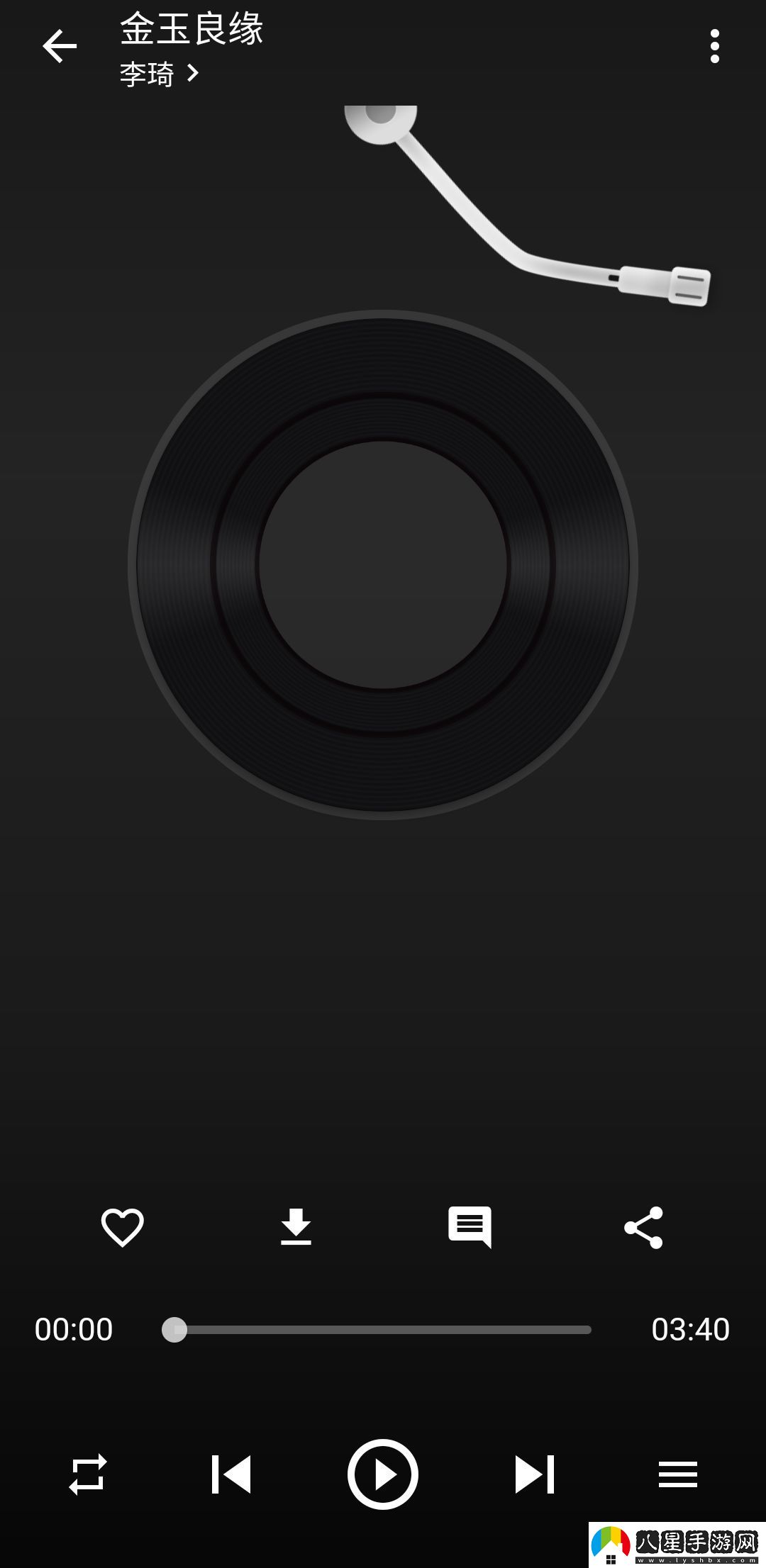Like the song with the heart icon
766x1568 pixels.
(123, 1227)
